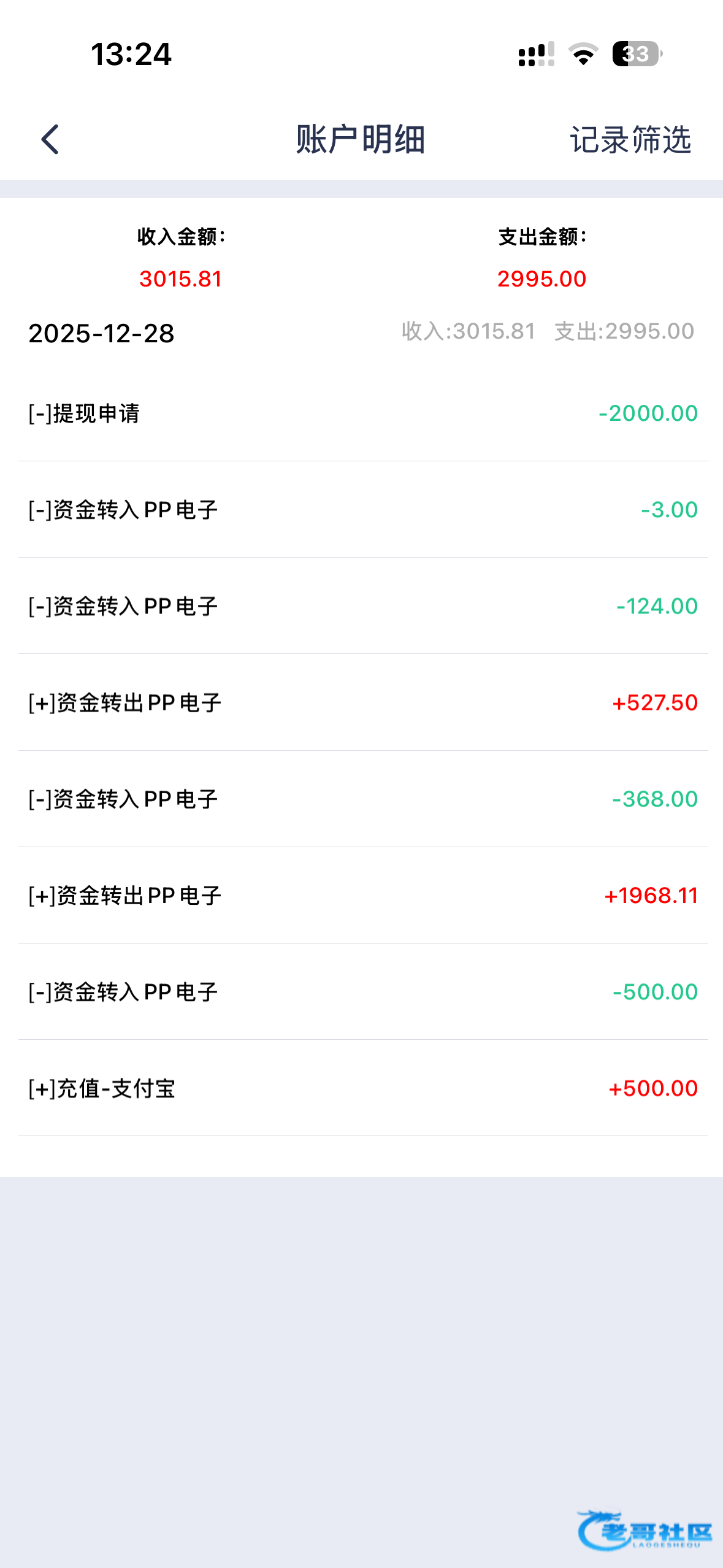Go back from 账户明细 page
This screenshot has width=723, height=1568.
point(50,139)
